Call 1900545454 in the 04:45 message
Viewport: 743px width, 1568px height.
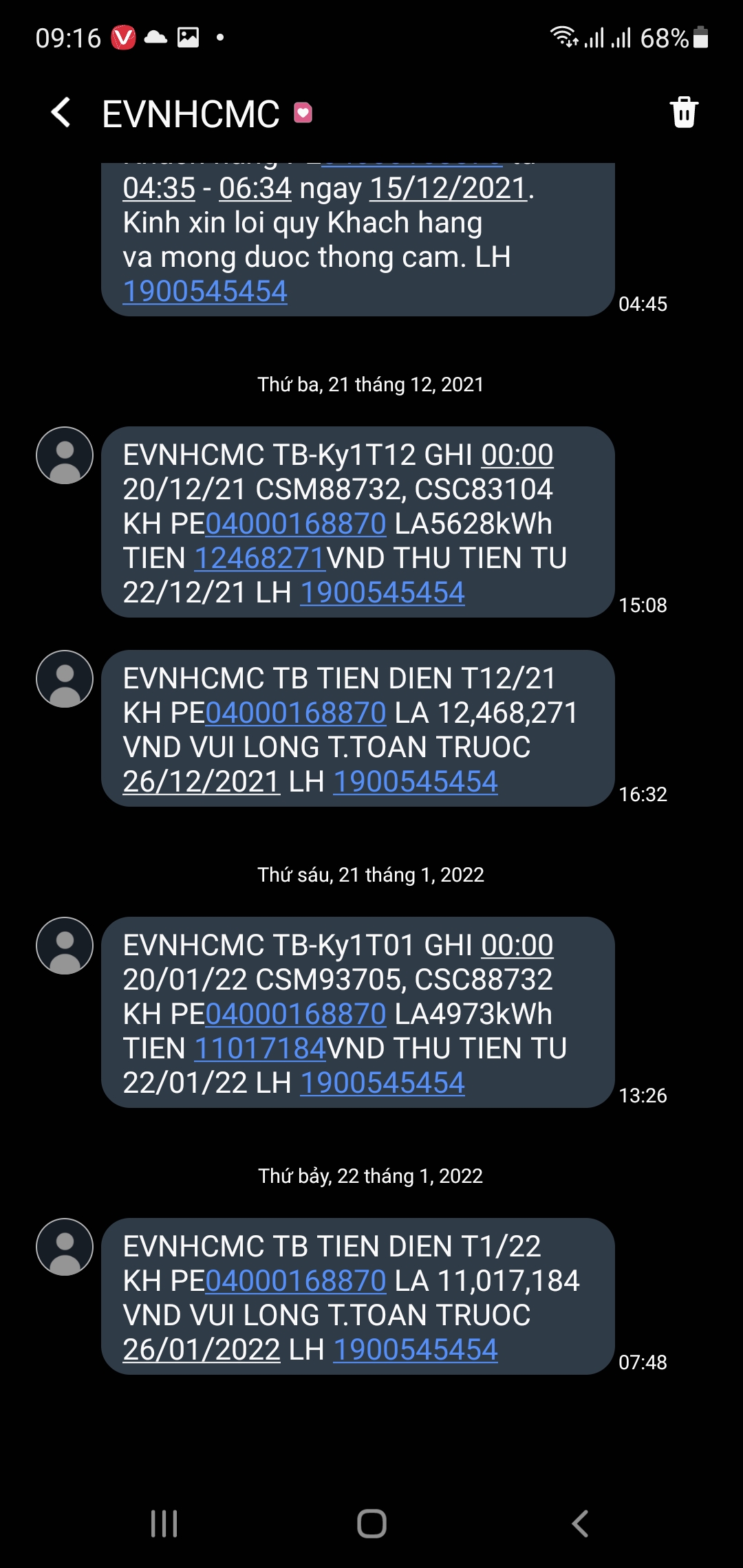(205, 292)
